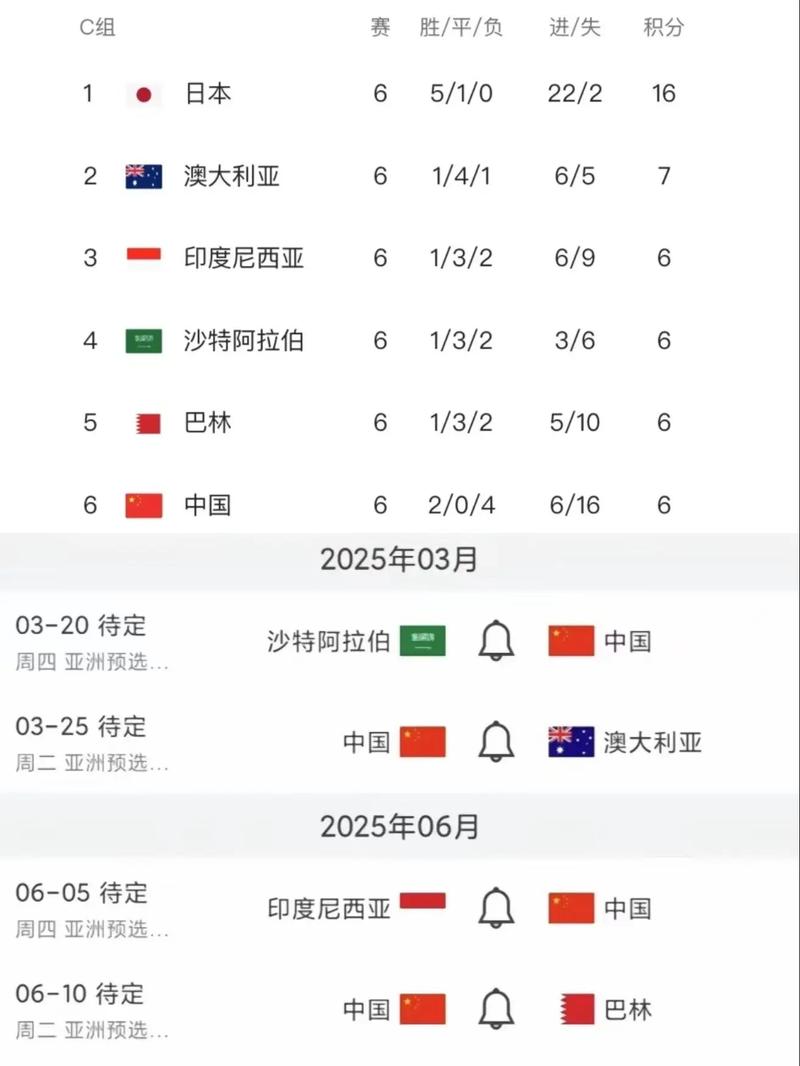
Task: Click the China flag next to 03-25 match
Action: (423, 742)
